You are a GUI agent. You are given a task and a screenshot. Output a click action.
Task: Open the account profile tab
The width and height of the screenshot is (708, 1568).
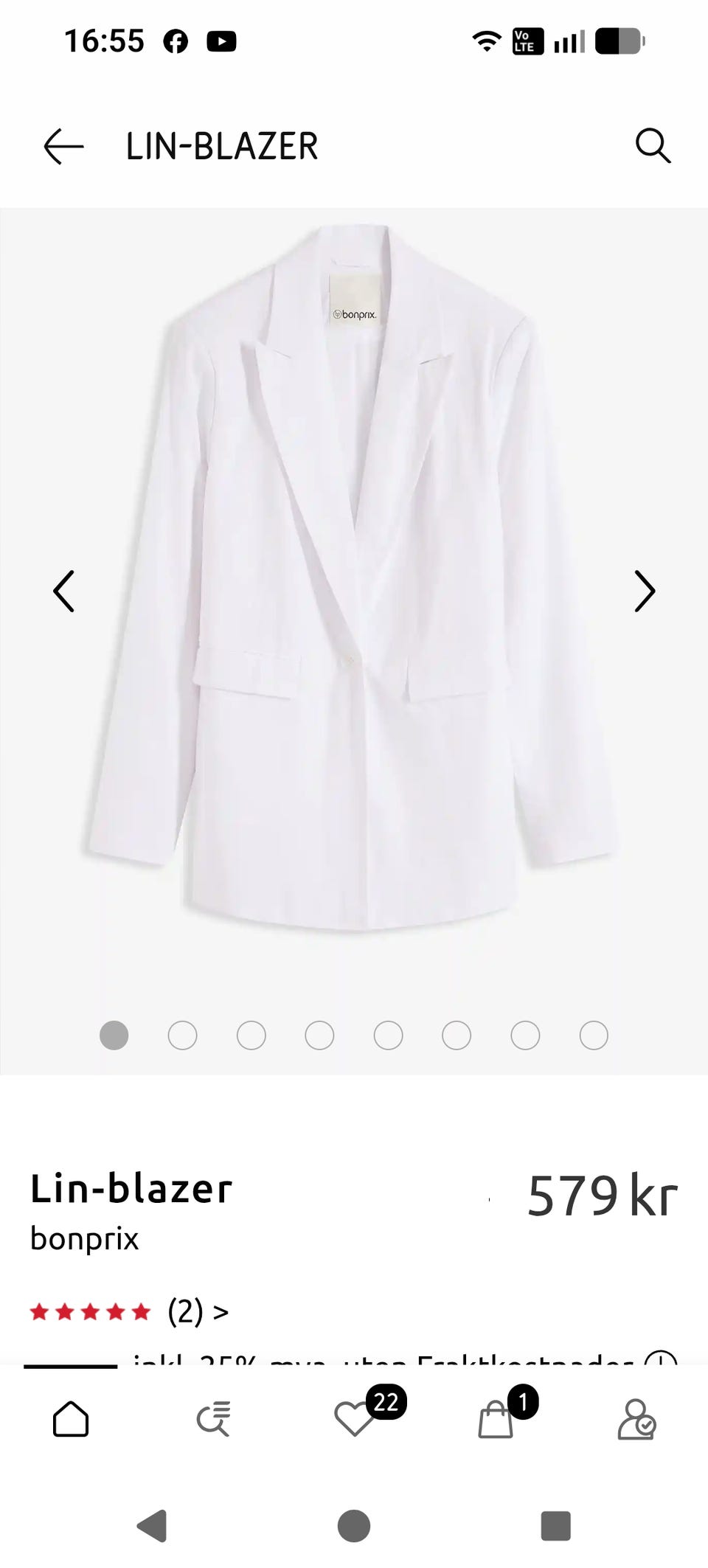tap(637, 1419)
